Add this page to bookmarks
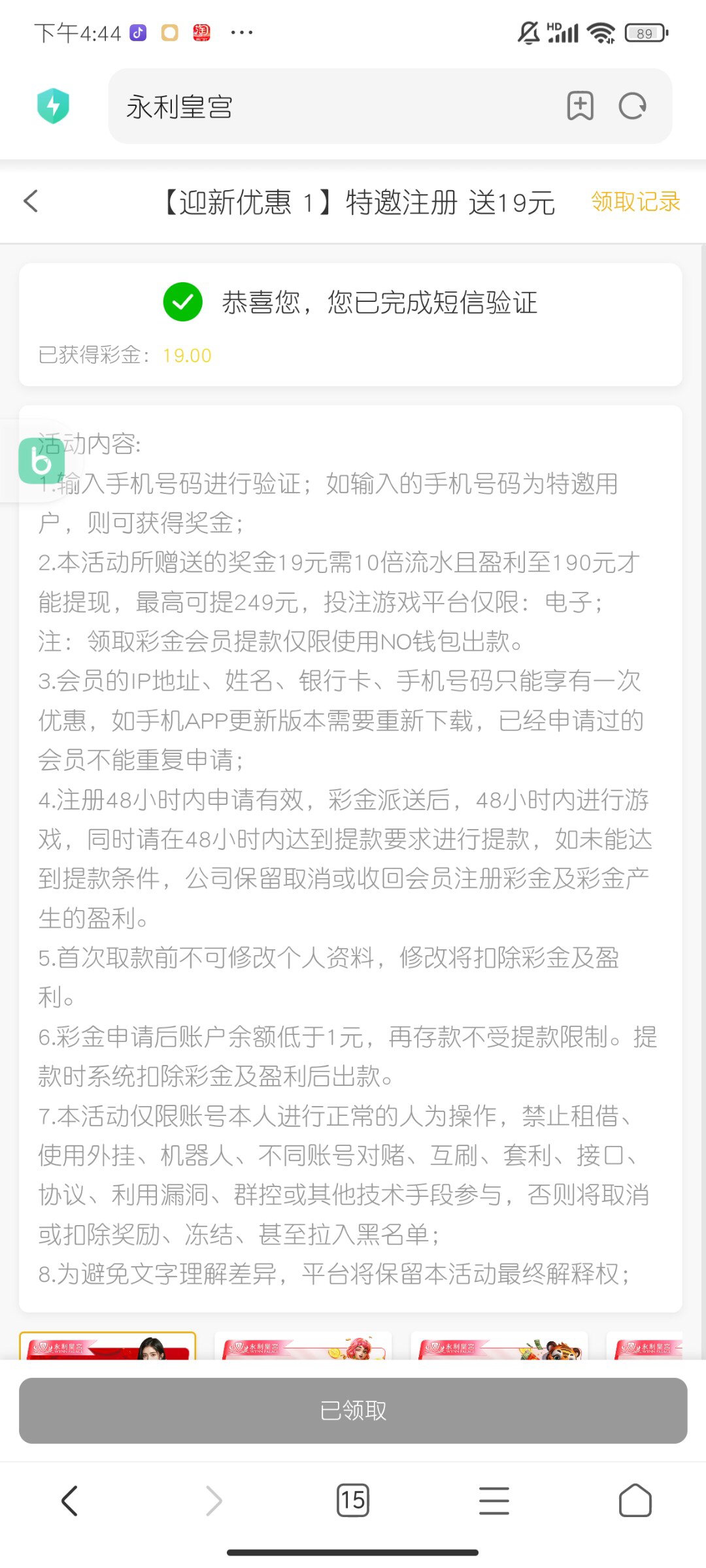This screenshot has height=1568, width=706. click(580, 106)
